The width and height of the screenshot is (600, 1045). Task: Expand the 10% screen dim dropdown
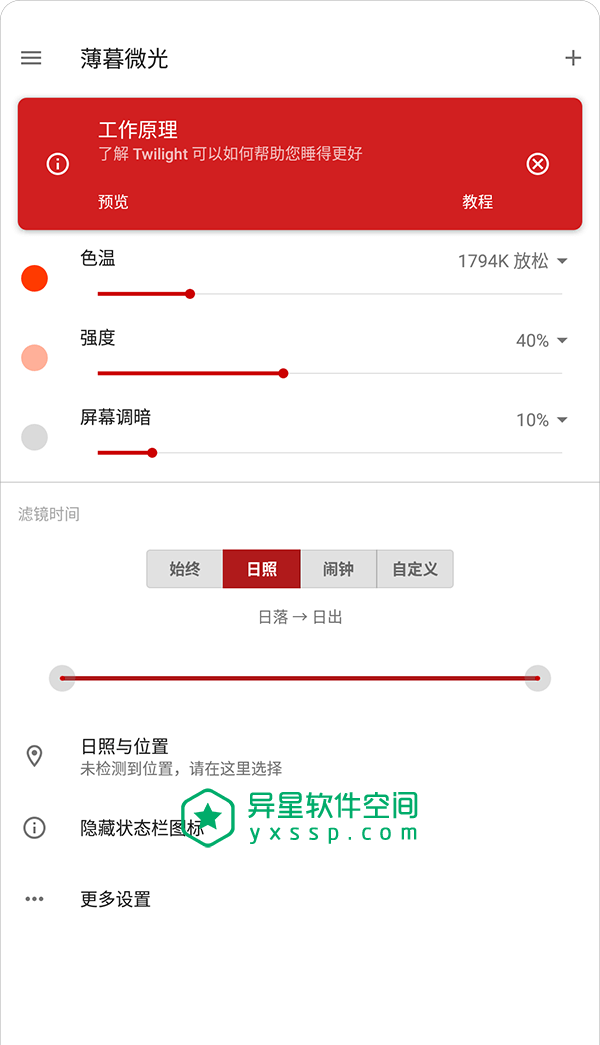tap(541, 420)
